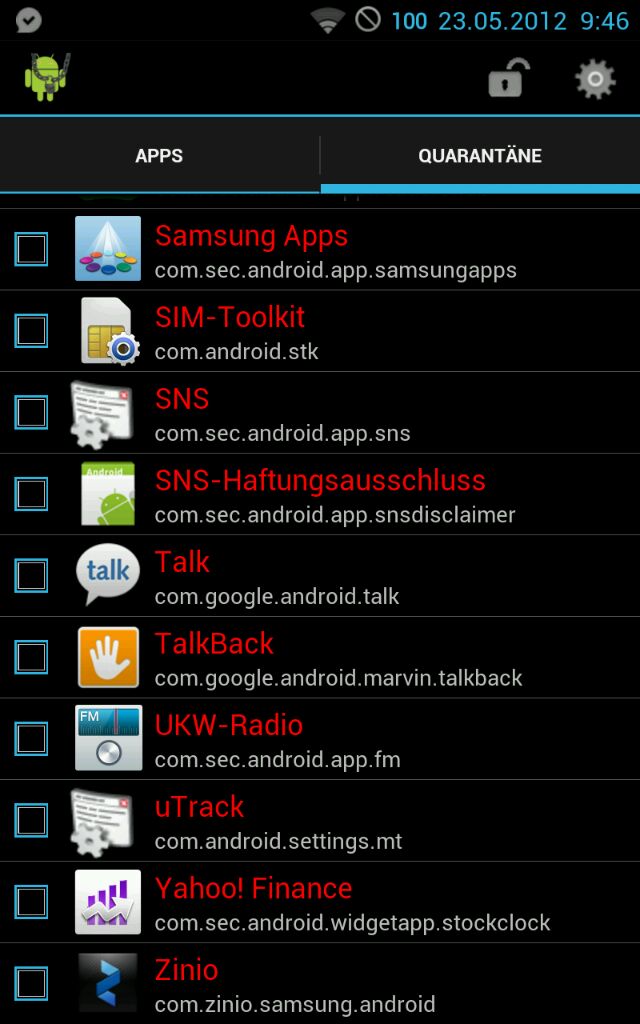640x1024 pixels.
Task: Tick the Yahoo! Finance checkbox
Action: 31,902
